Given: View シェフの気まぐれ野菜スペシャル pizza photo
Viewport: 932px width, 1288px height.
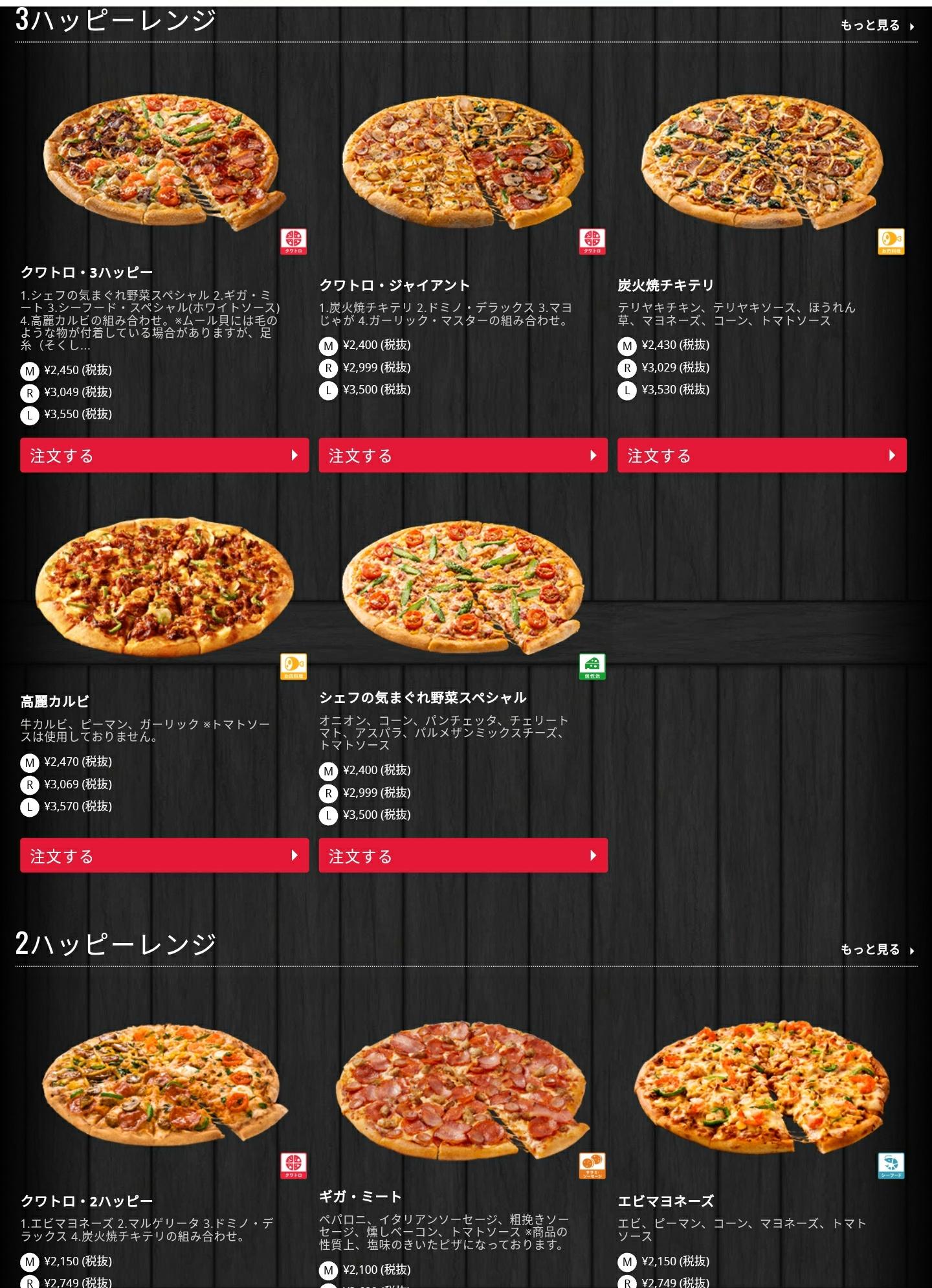Looking at the screenshot, I should coord(463,586).
